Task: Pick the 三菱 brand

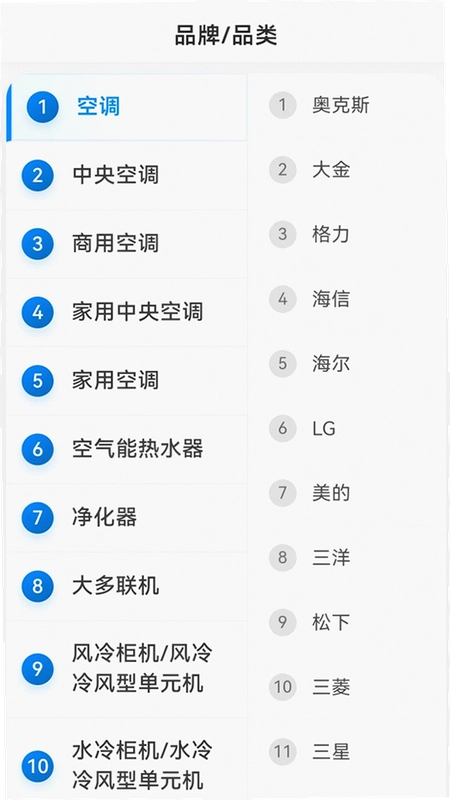Action: tap(346, 687)
